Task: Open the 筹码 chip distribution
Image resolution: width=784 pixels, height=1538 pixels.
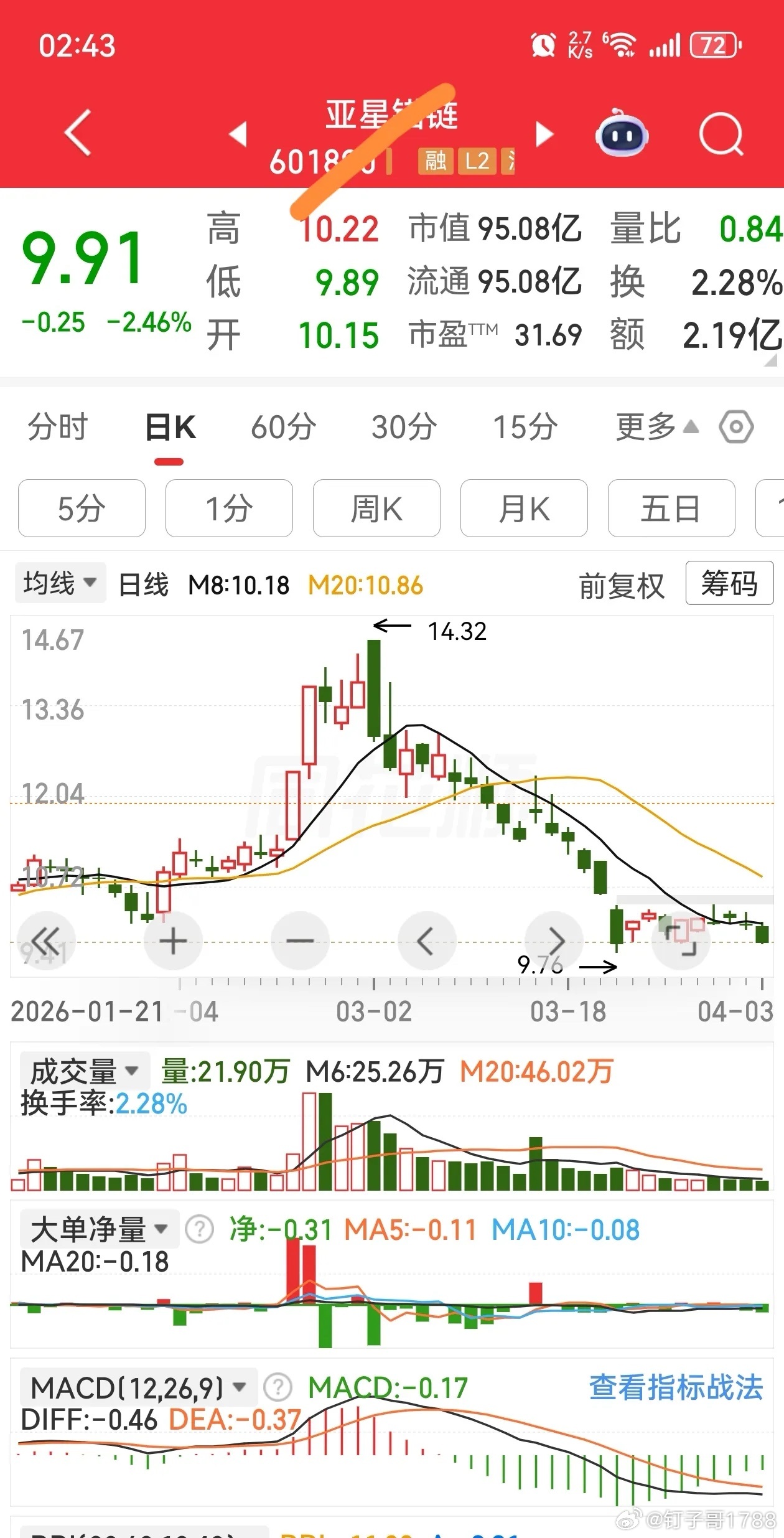Action: (729, 583)
